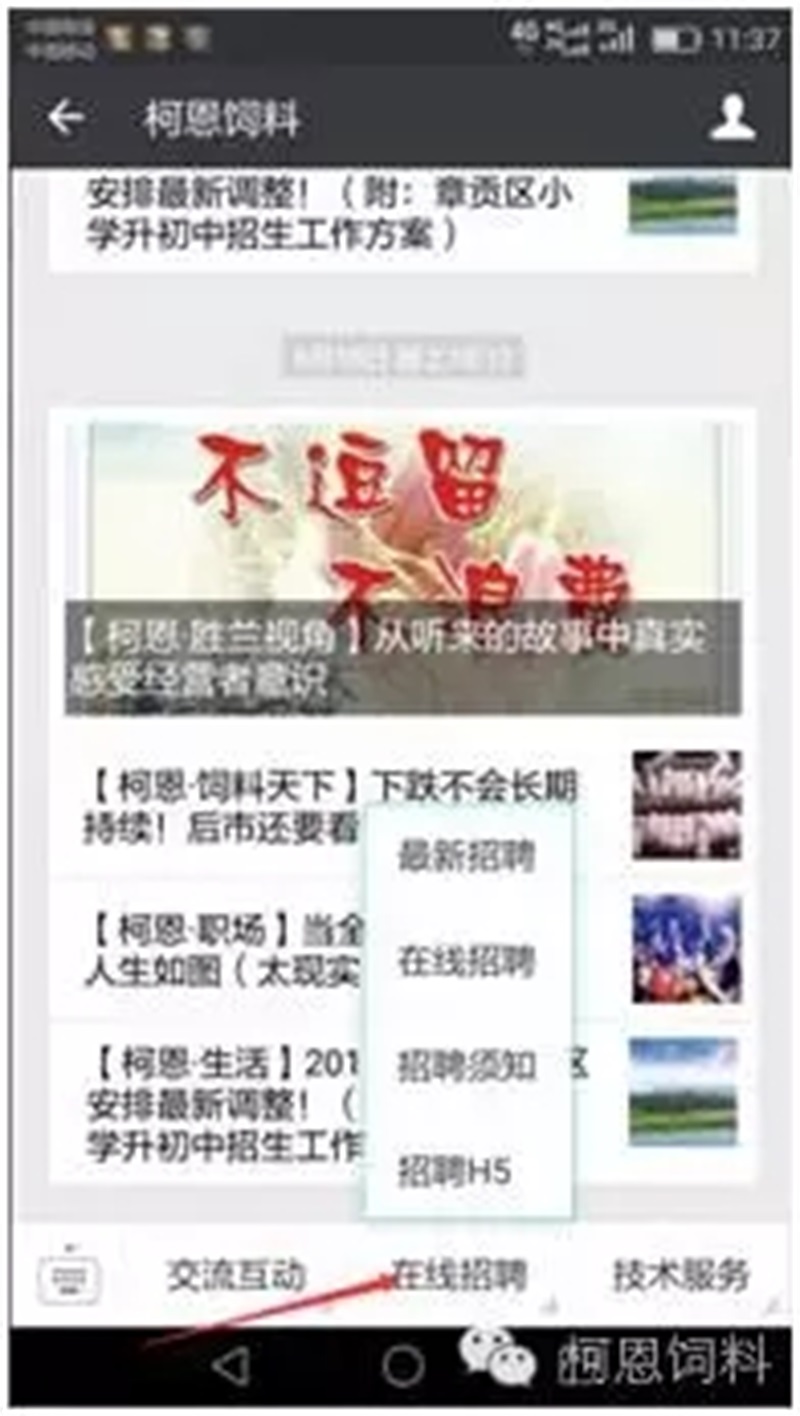
Task: Tap the system back button
Action: coord(231,1366)
